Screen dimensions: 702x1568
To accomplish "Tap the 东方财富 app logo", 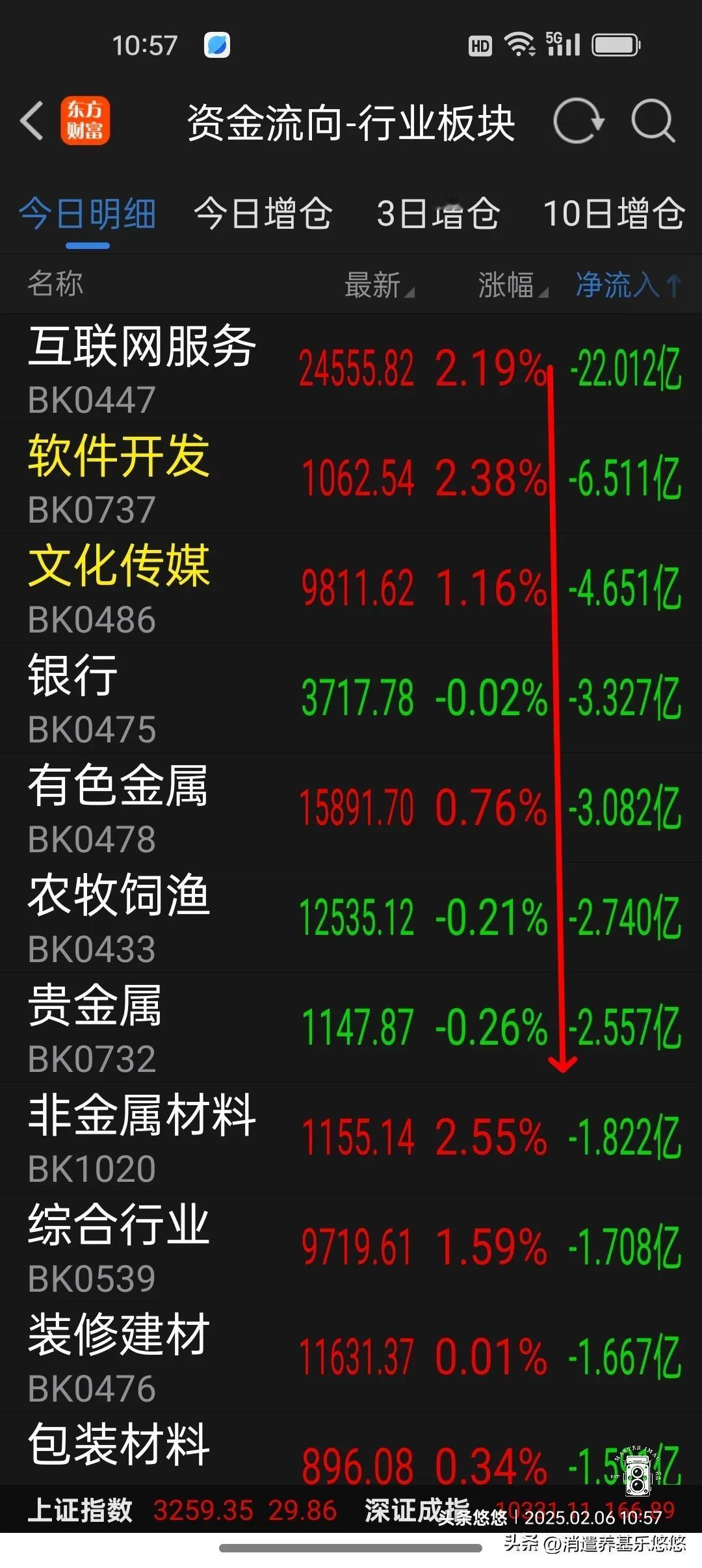I will coord(88,122).
